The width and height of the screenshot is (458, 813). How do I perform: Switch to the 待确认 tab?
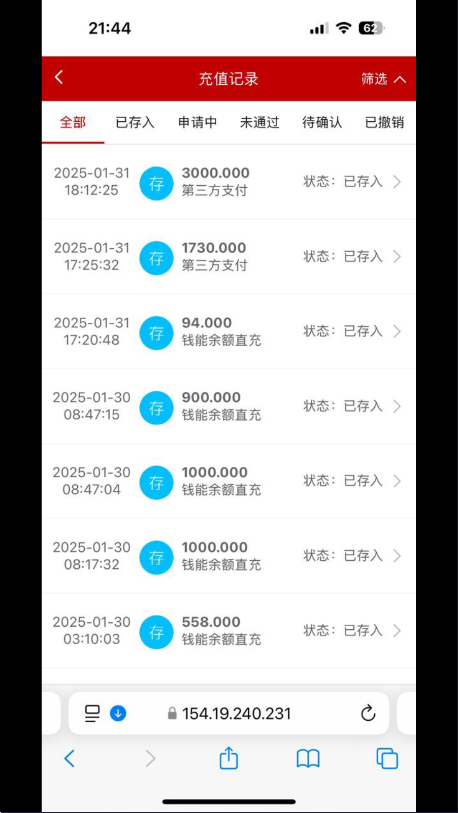322,123
